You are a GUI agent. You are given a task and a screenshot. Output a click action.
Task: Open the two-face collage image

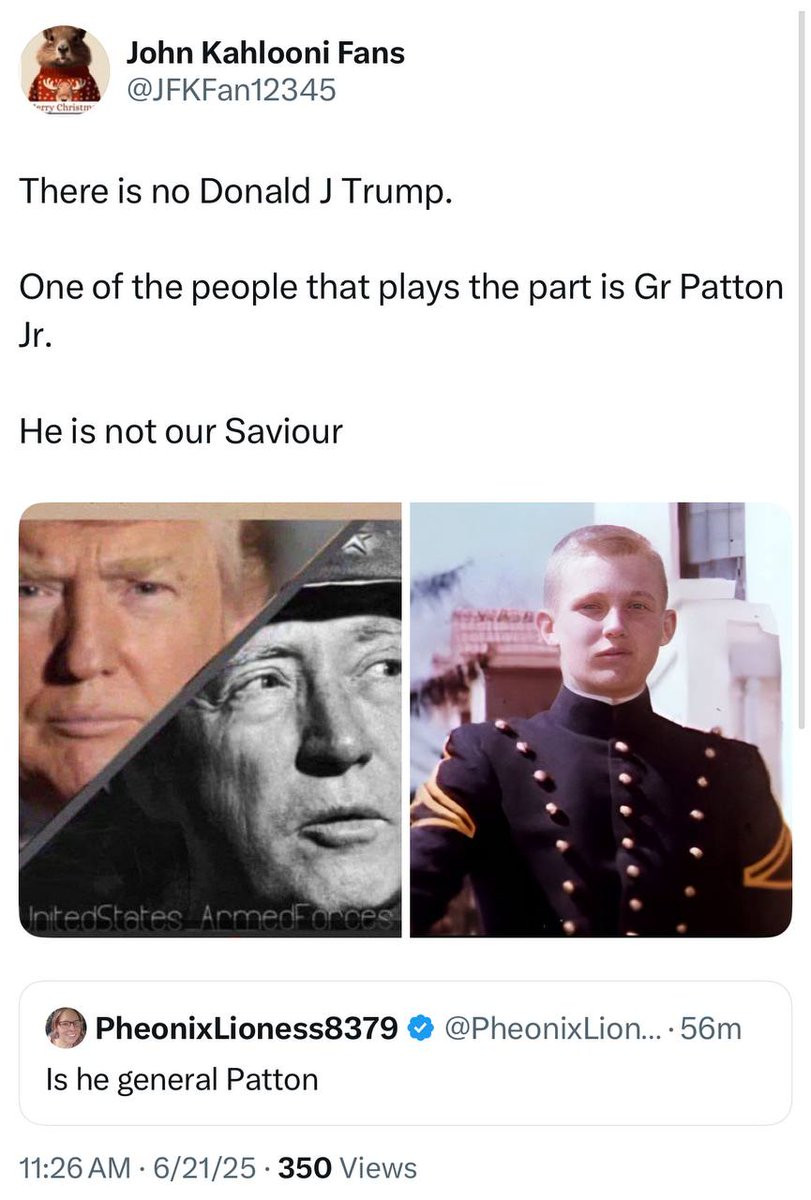click(x=210, y=720)
